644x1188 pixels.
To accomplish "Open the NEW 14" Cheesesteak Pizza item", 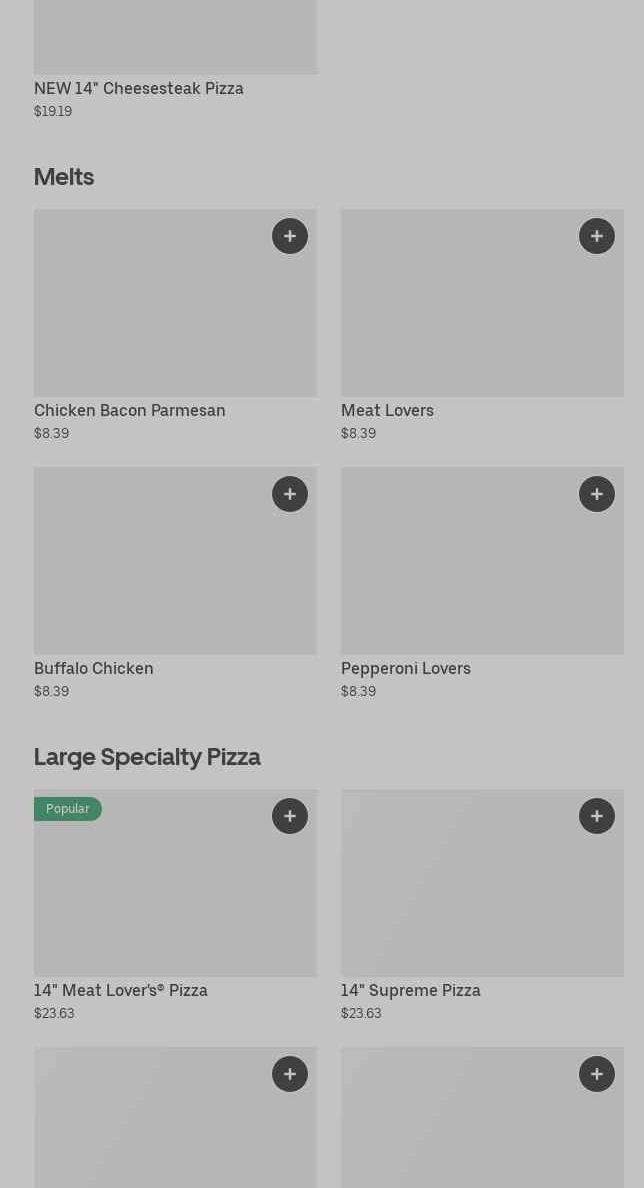I will [139, 88].
